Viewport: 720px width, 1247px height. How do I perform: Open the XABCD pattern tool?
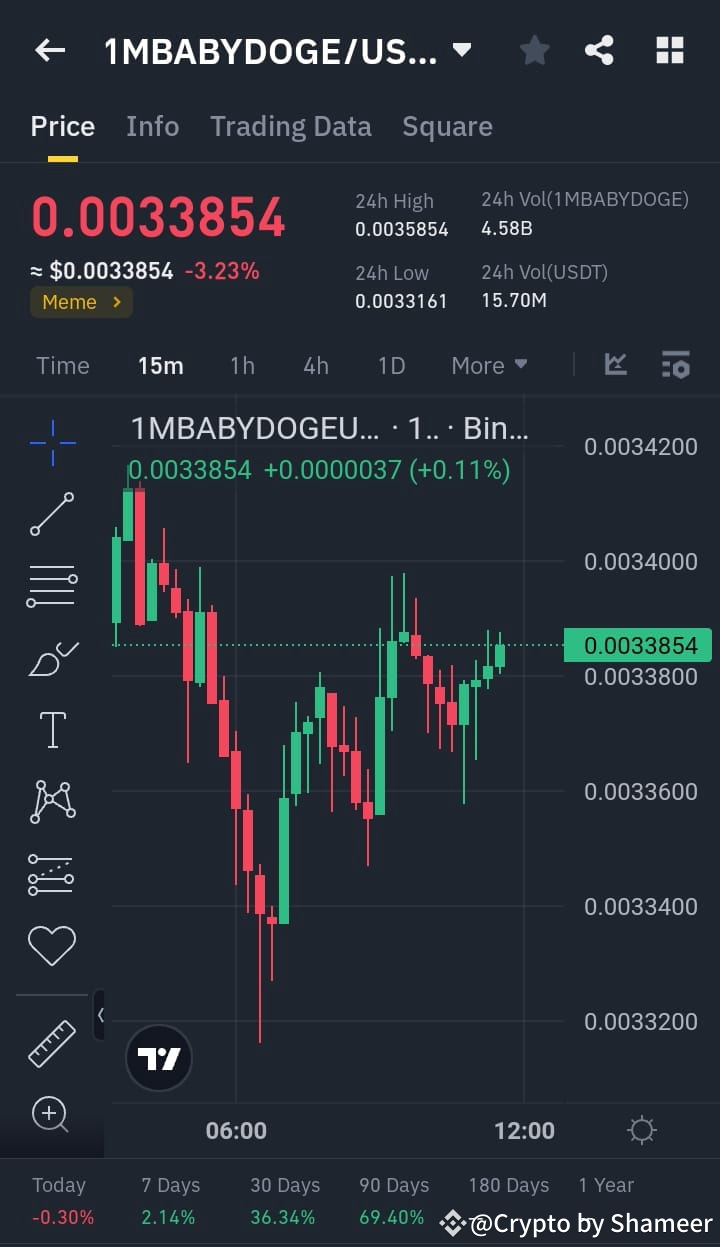(52, 801)
